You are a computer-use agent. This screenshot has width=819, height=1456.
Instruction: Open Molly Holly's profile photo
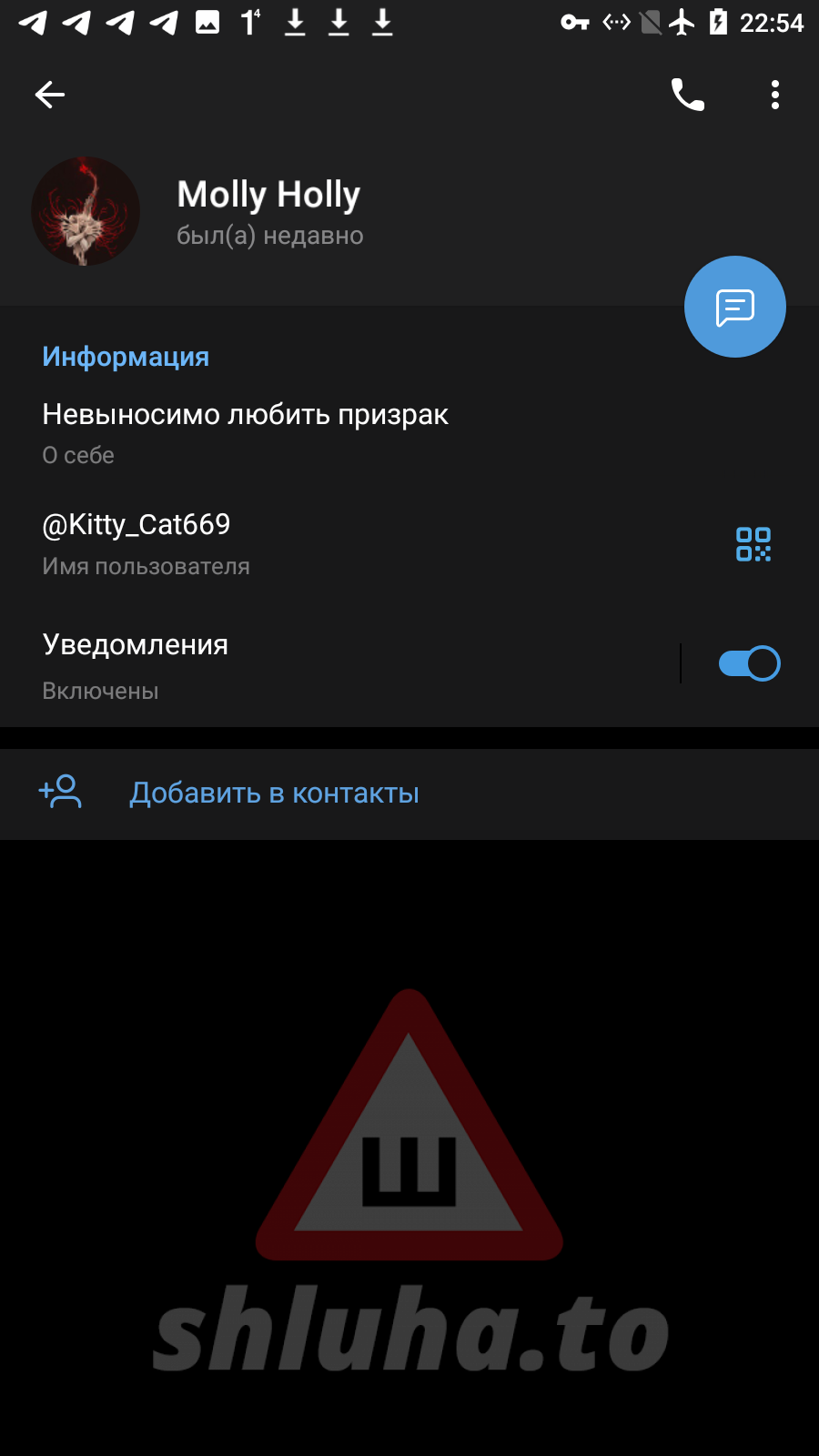(86, 211)
